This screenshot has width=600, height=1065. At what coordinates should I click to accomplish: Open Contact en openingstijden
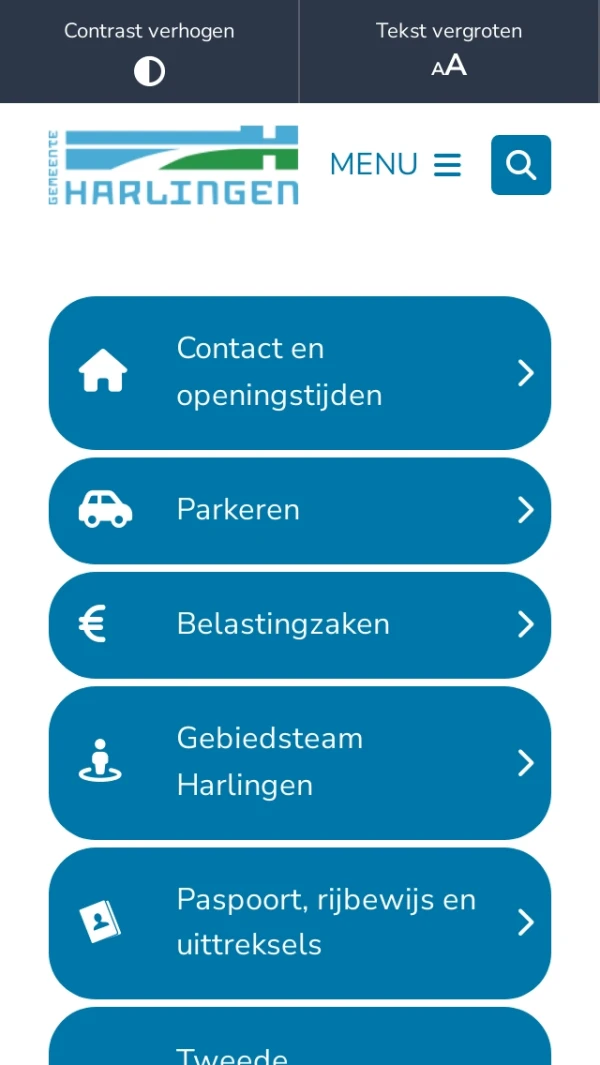299,373
